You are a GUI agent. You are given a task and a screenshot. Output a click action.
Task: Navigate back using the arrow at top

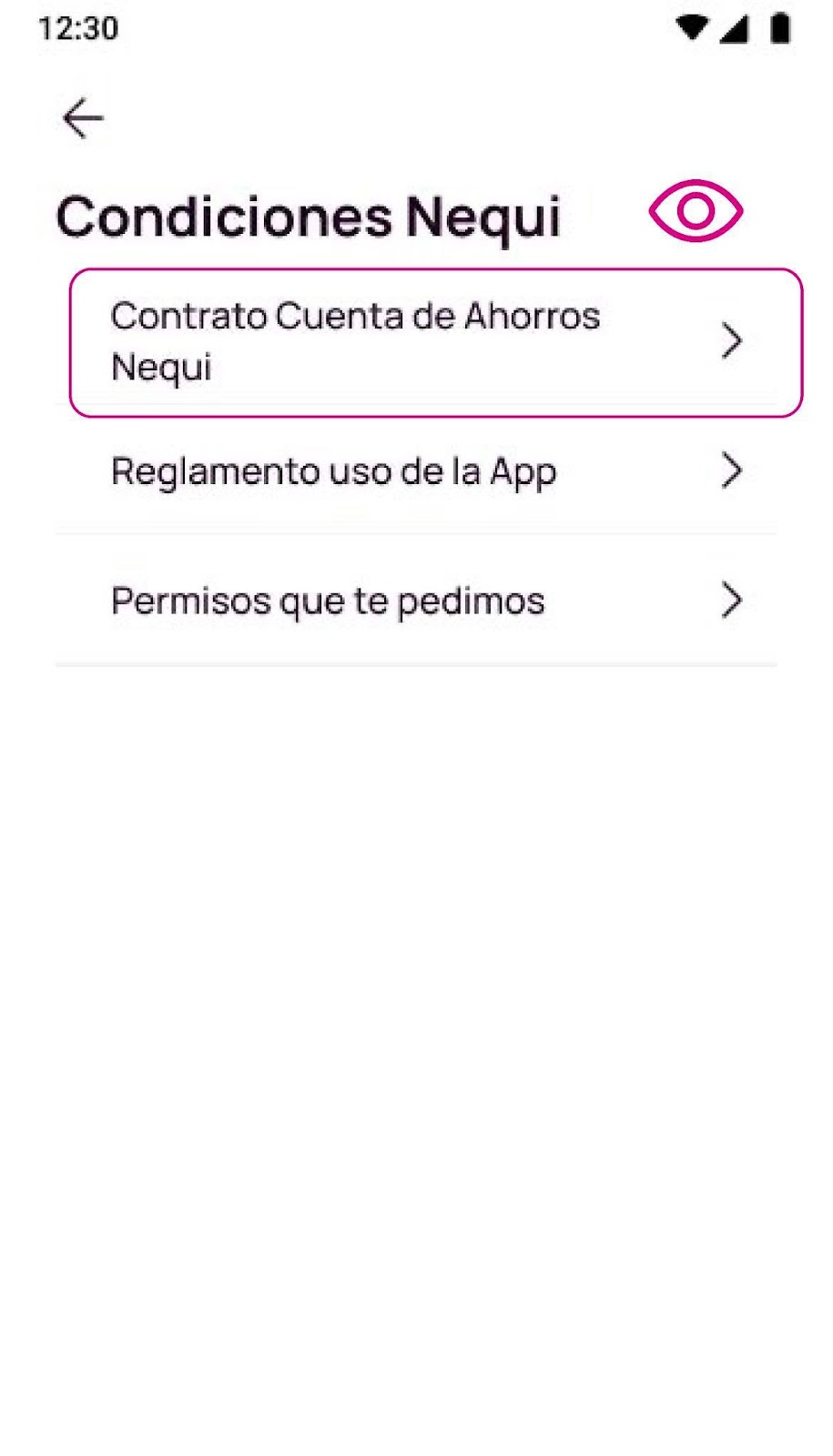point(81,117)
